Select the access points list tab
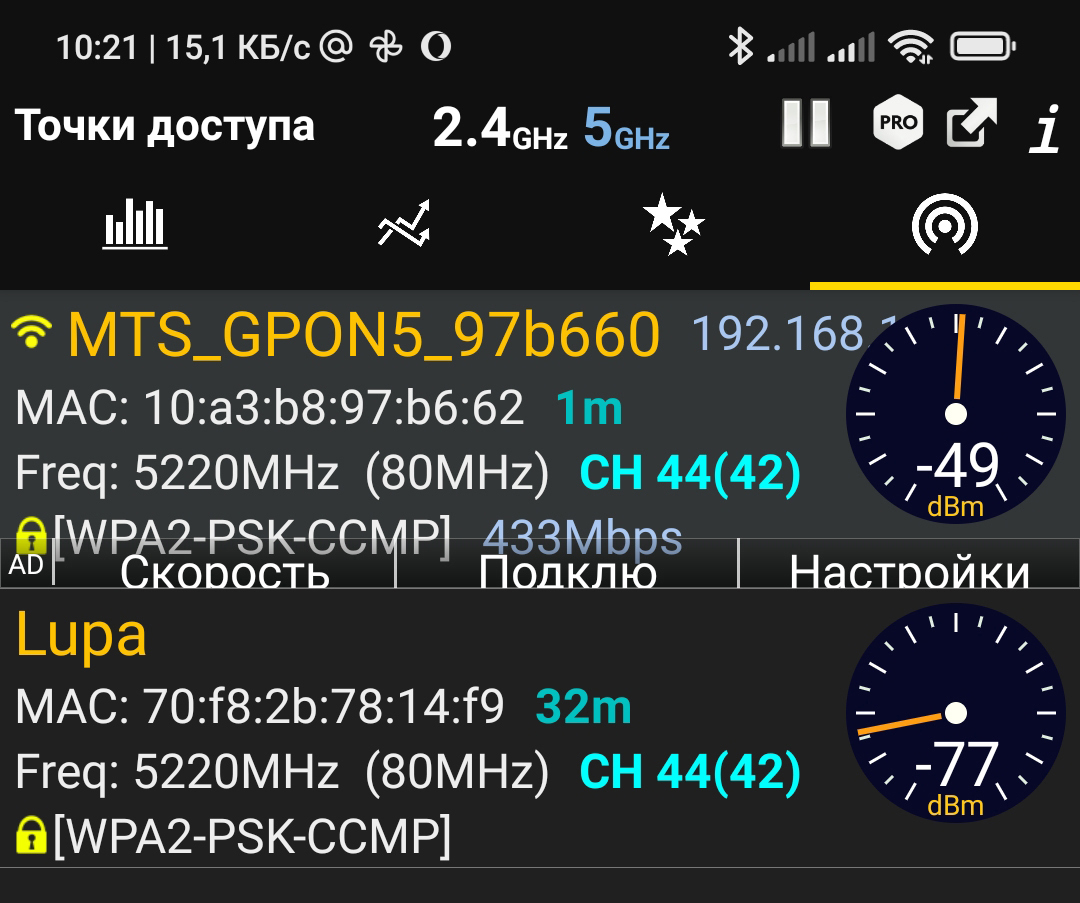Image resolution: width=1080 pixels, height=903 pixels. point(944,224)
